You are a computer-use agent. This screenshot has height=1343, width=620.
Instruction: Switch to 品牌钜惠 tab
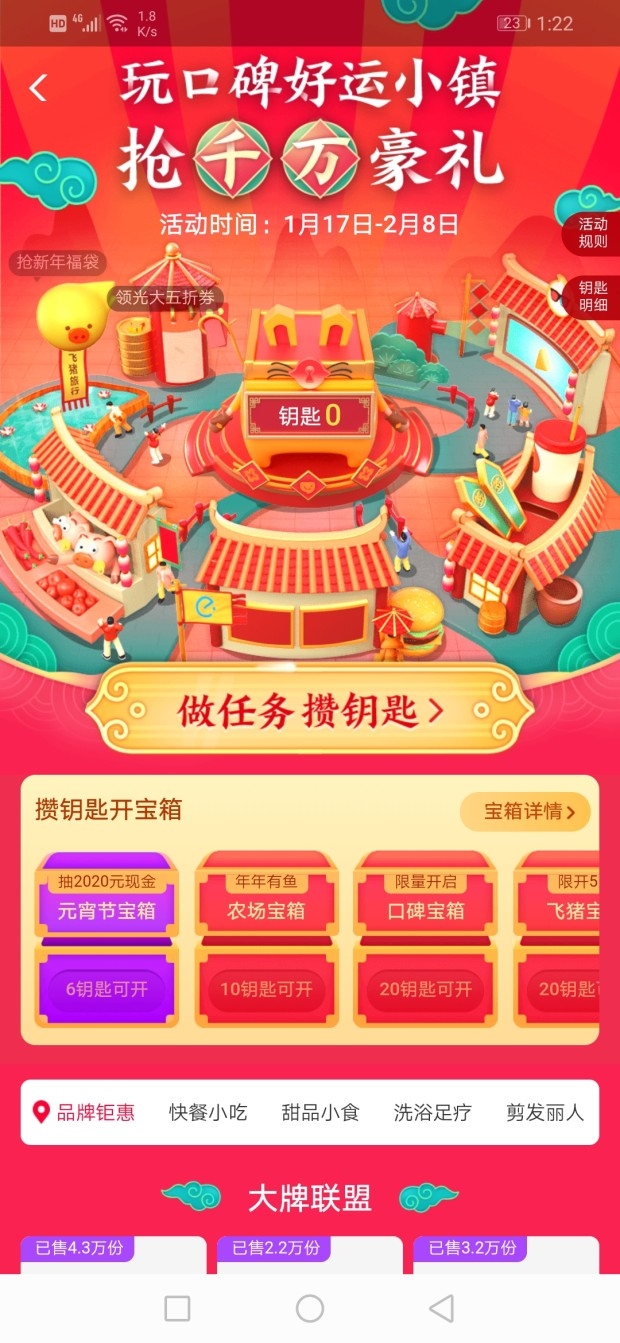pos(85,1112)
